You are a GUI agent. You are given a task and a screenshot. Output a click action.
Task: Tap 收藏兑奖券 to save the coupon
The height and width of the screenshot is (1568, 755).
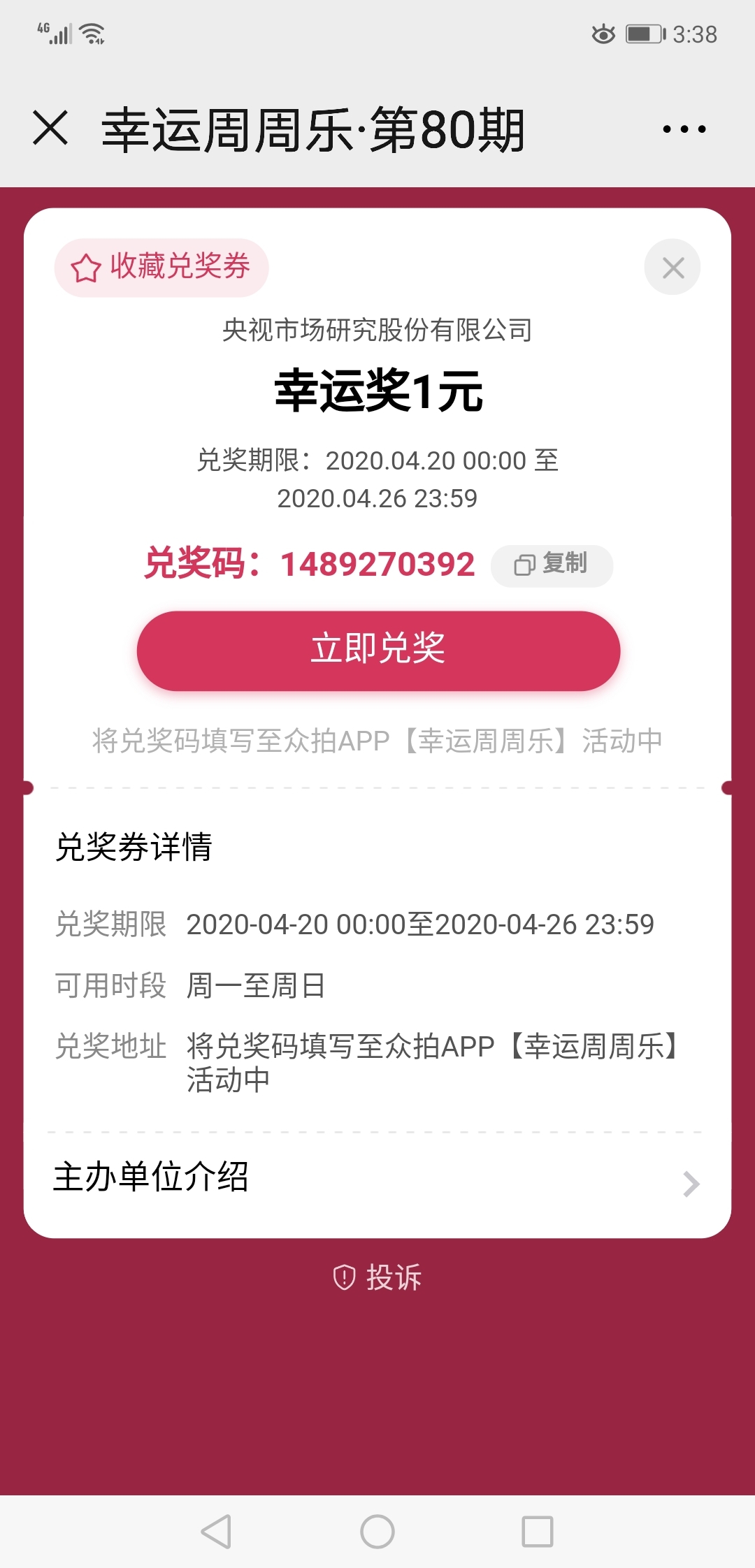(x=161, y=267)
